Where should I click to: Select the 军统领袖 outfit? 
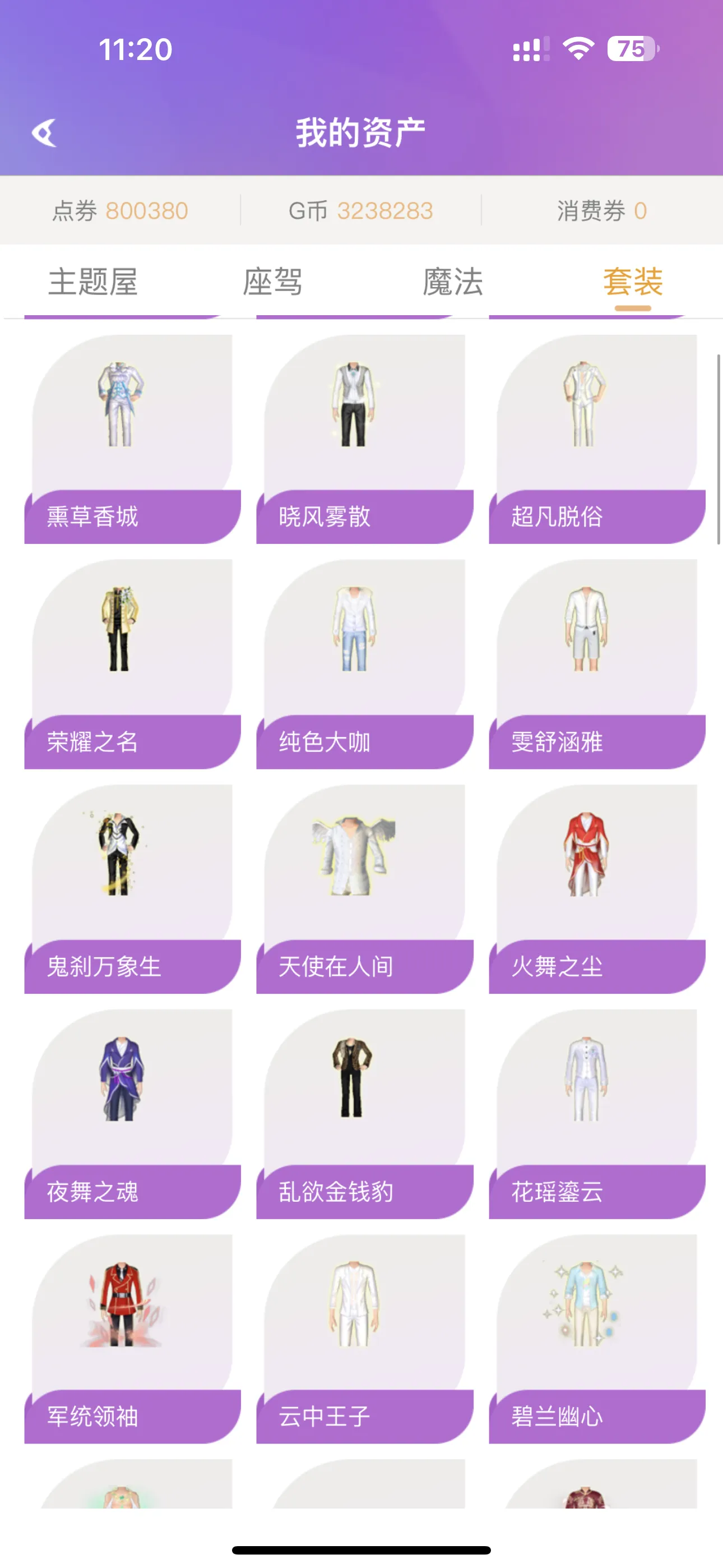(x=132, y=1339)
